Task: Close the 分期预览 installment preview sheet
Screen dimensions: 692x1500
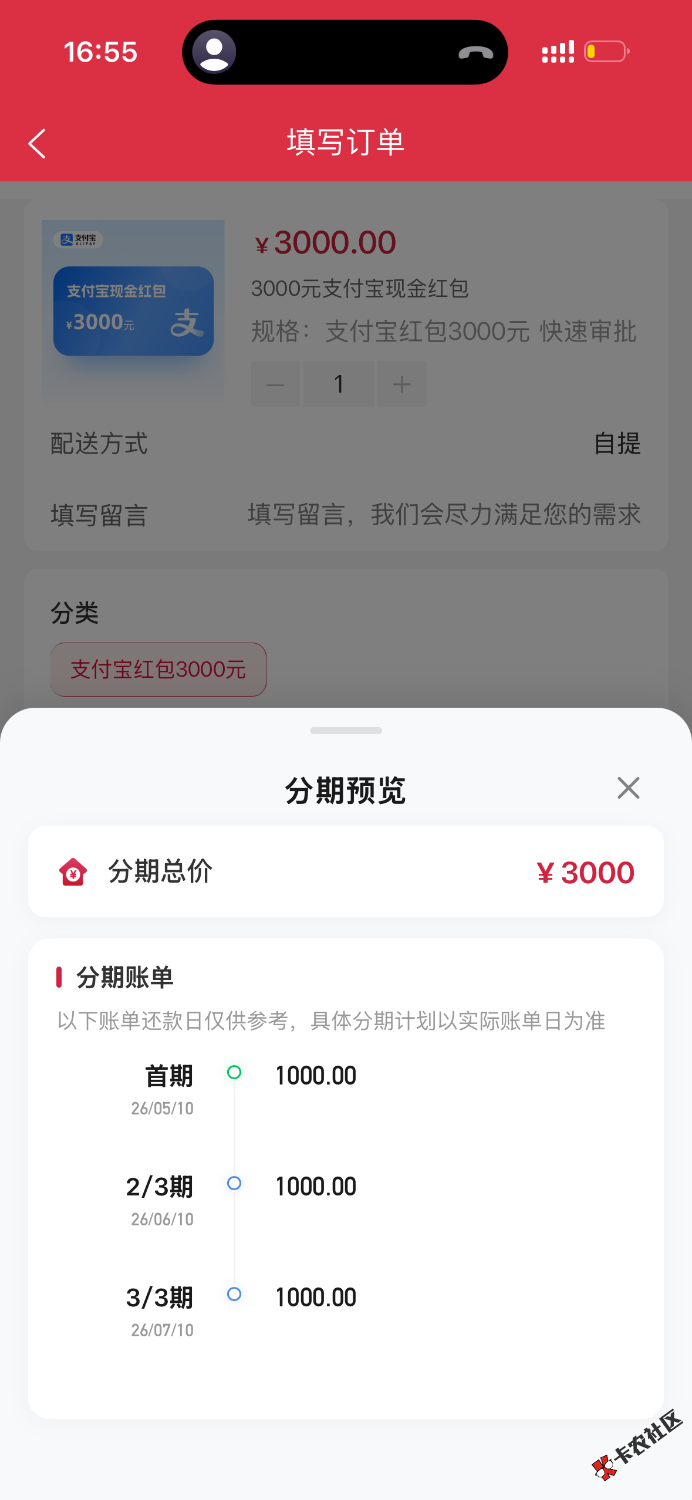Action: tap(628, 788)
